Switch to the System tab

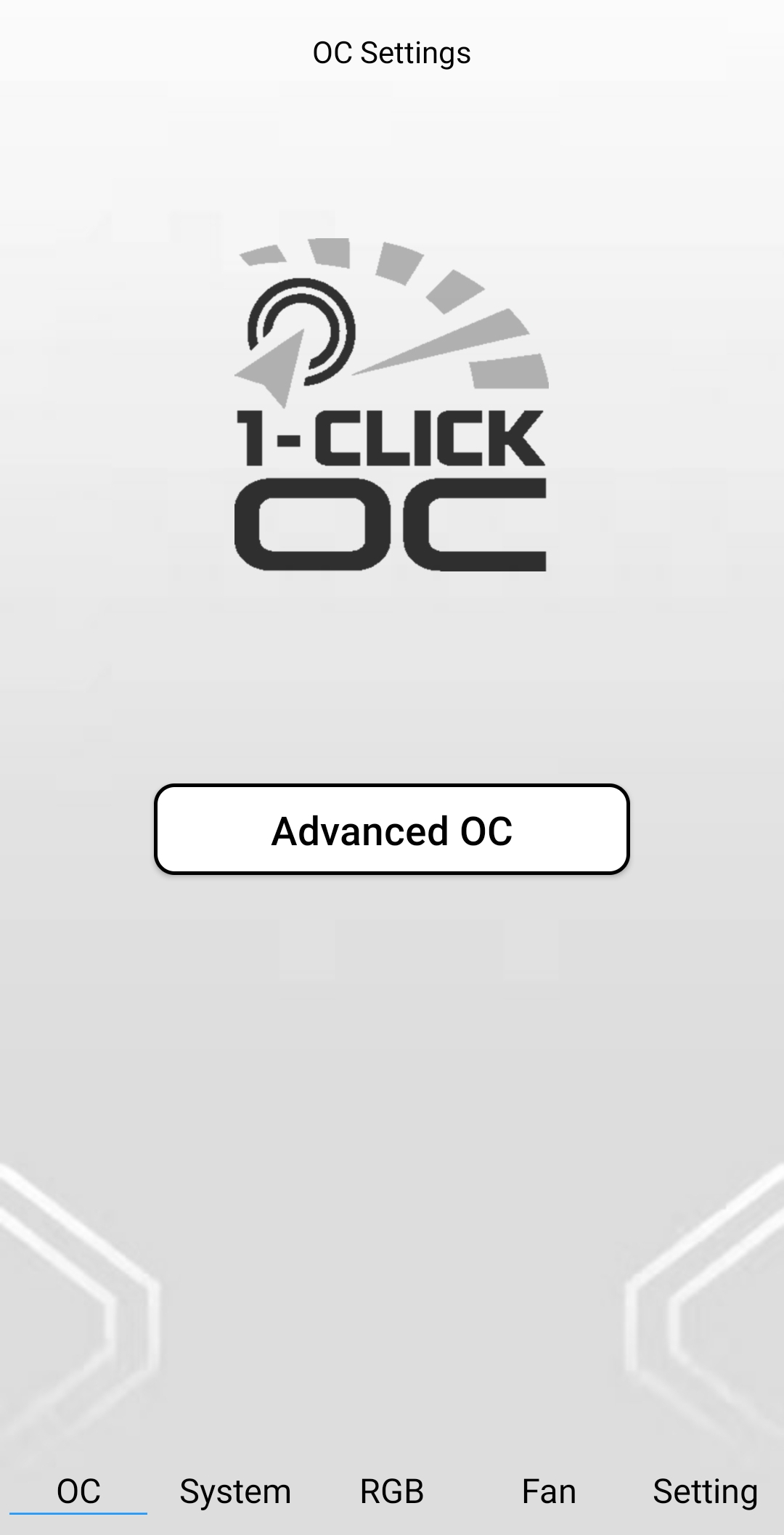pos(235,1491)
